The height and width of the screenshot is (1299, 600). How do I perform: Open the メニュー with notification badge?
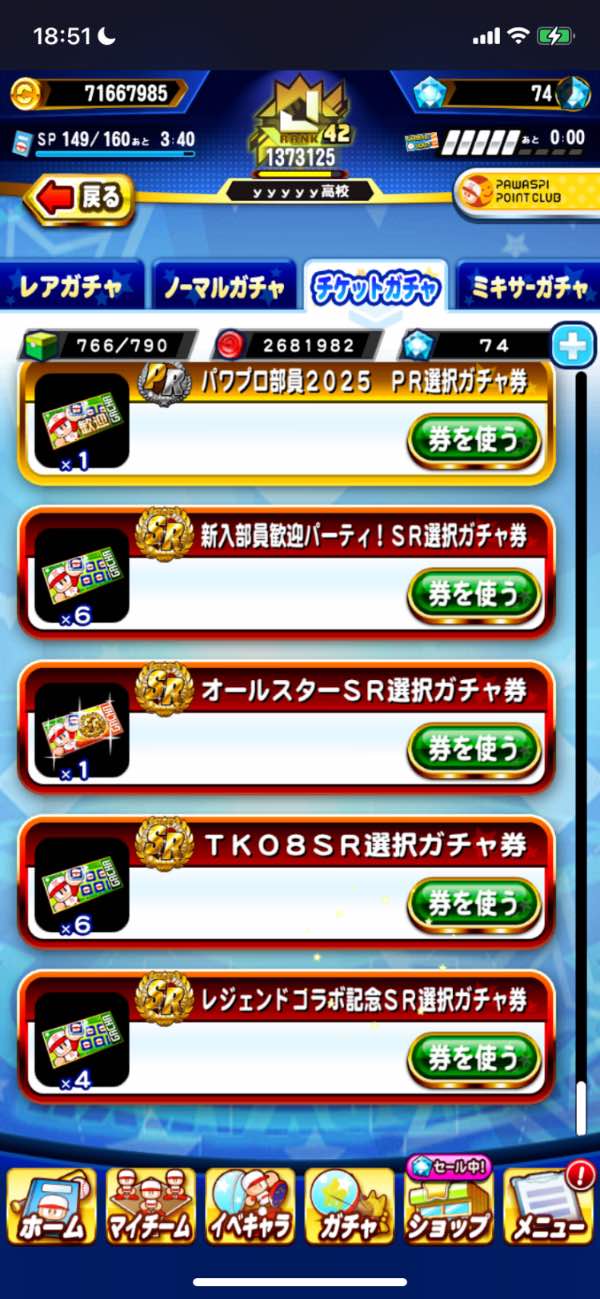click(x=548, y=1206)
